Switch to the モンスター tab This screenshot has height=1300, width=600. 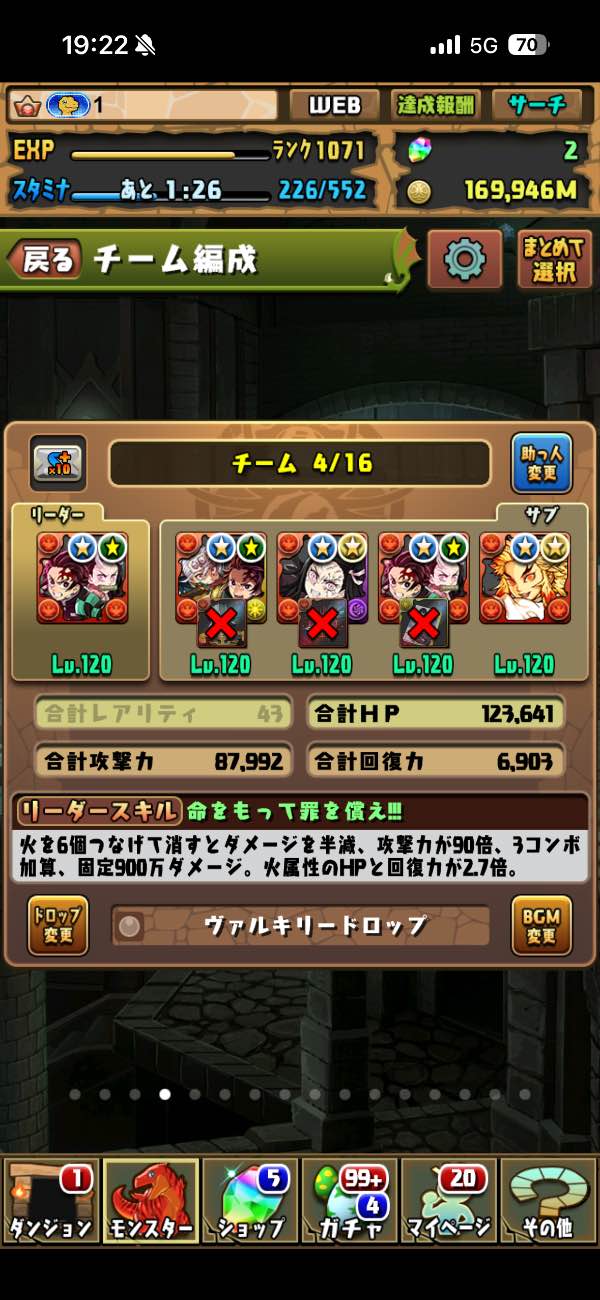[x=150, y=1200]
